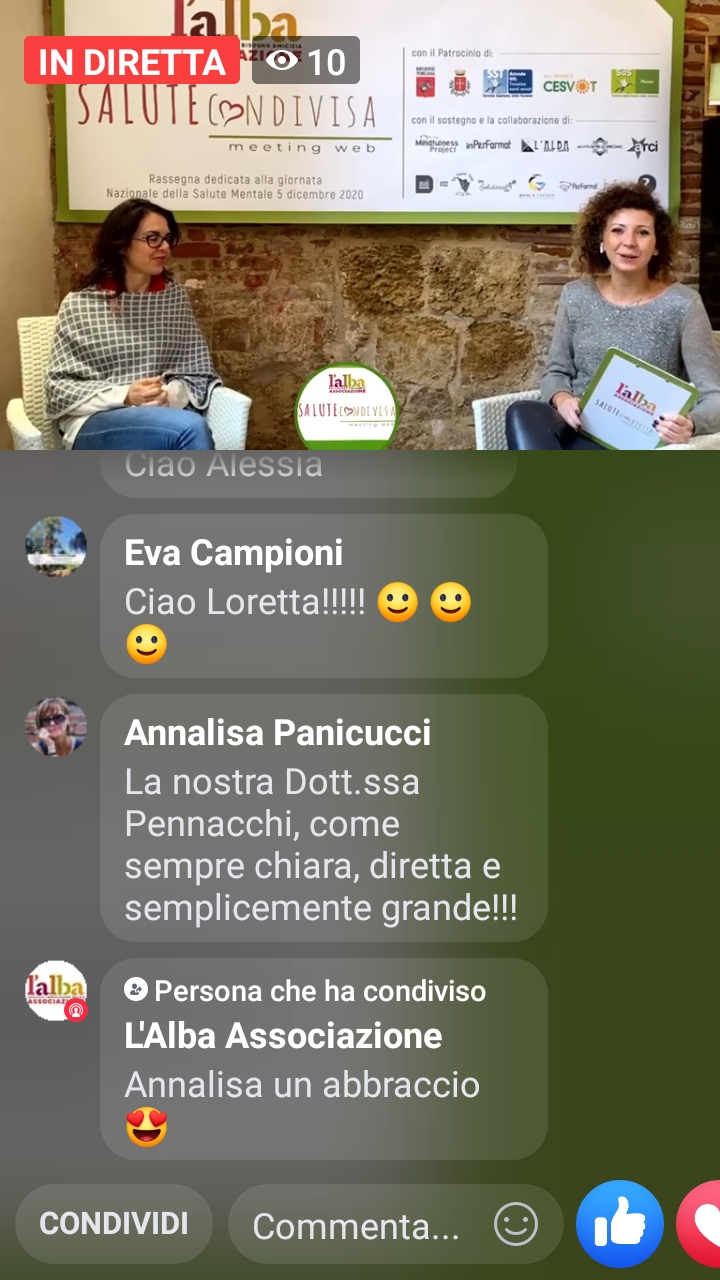720x1280 pixels.
Task: View Annalisa Panicucci's profile from her name
Action: click(x=277, y=733)
